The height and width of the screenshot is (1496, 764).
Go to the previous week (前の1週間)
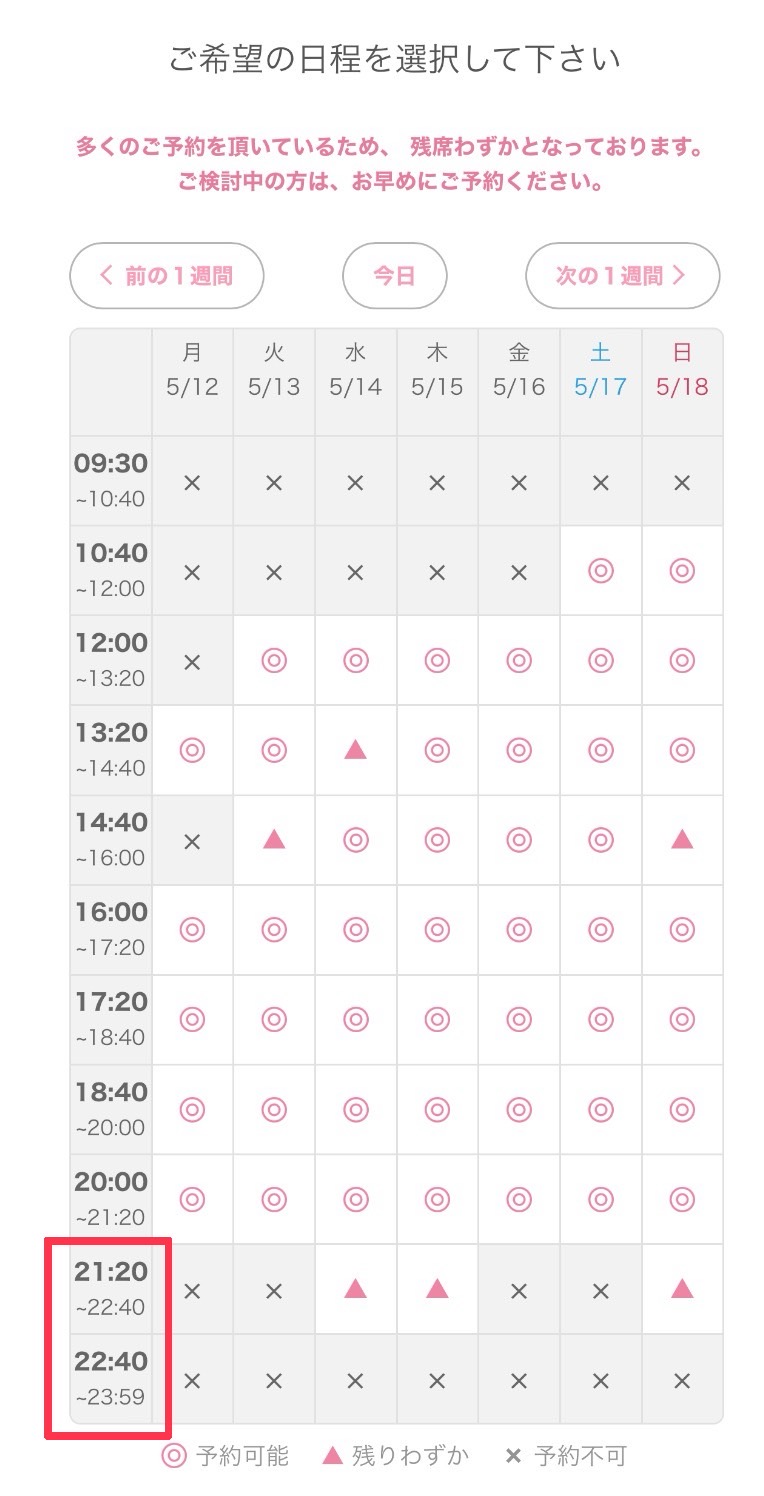pos(167,275)
